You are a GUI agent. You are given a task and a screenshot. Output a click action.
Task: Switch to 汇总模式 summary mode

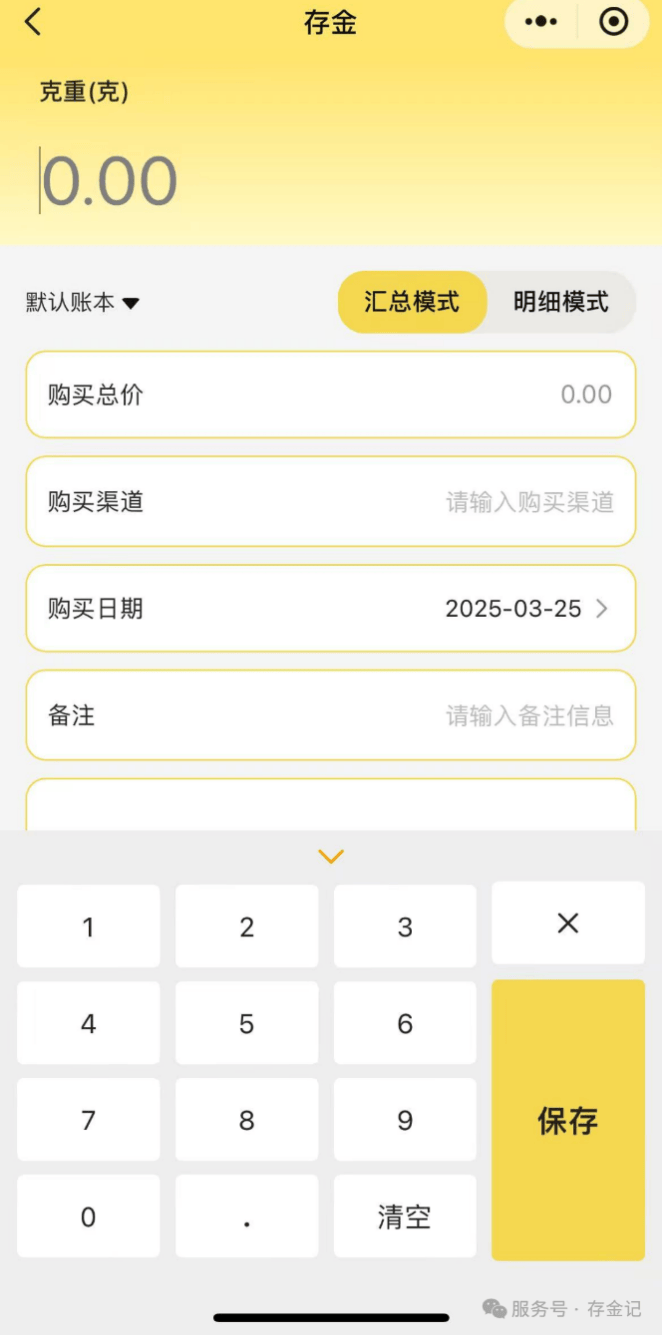(x=412, y=302)
